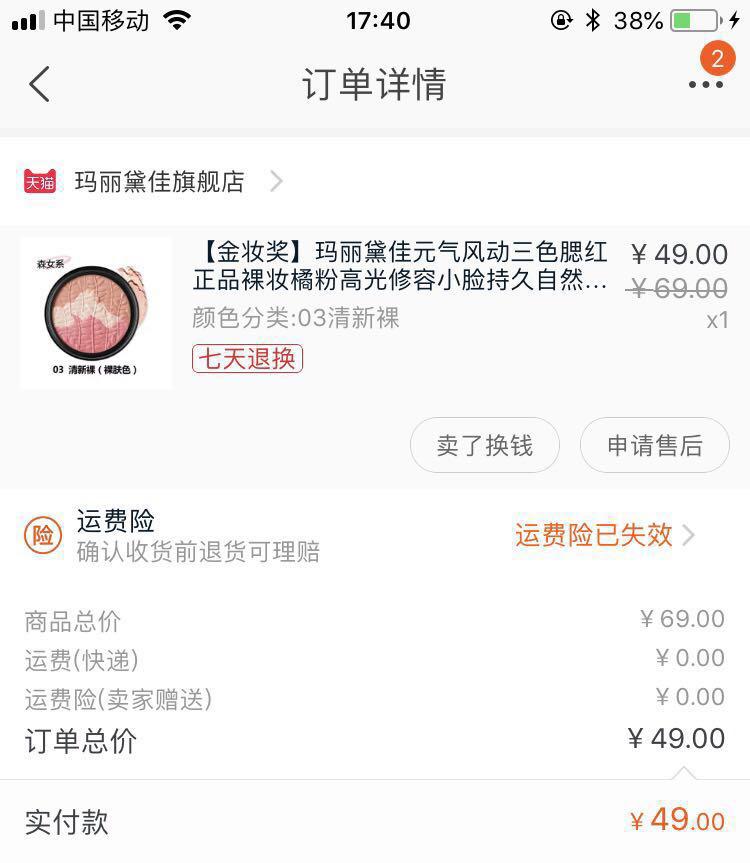The width and height of the screenshot is (750, 863).
Task: Click the 七天退换 return policy tag
Action: (247, 360)
